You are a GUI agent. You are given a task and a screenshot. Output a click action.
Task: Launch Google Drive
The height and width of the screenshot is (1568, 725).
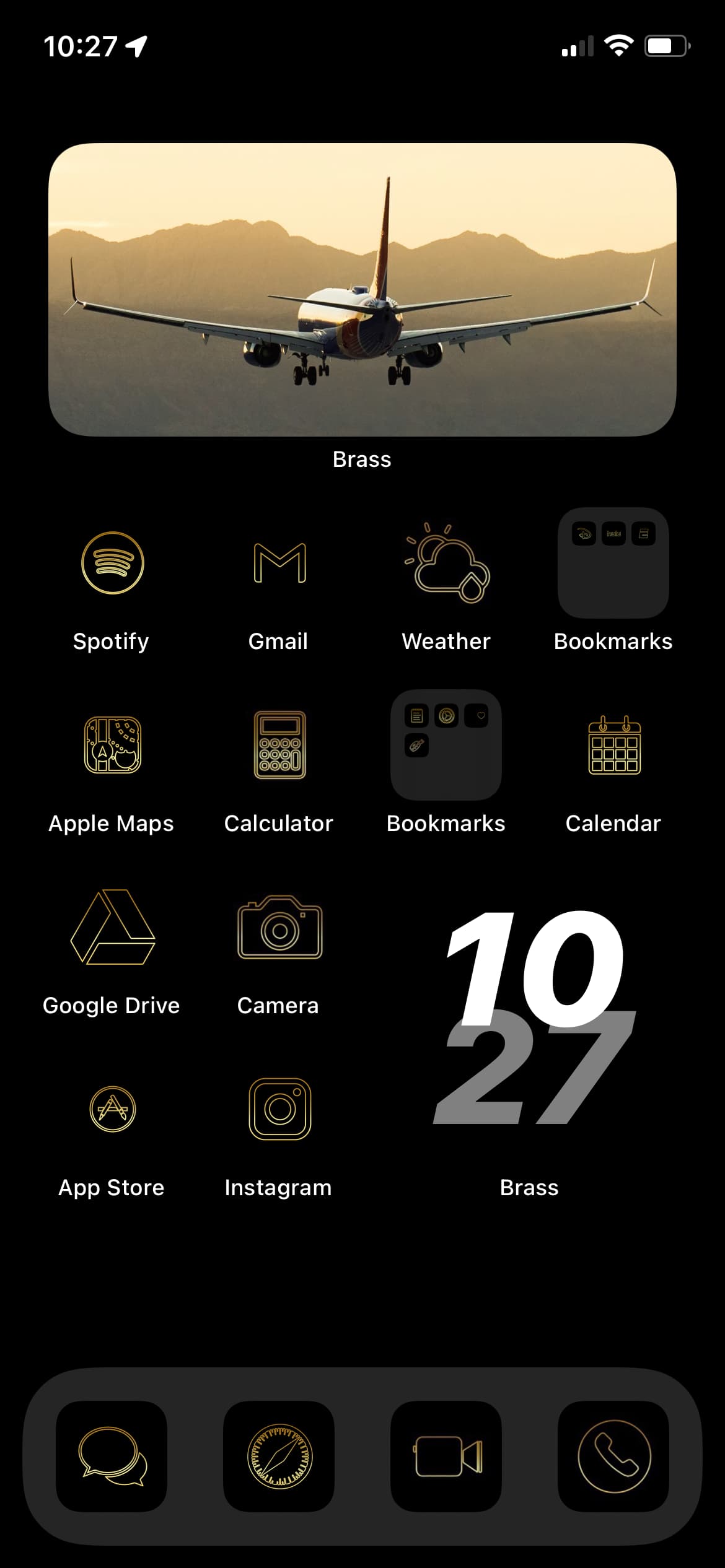(112, 927)
